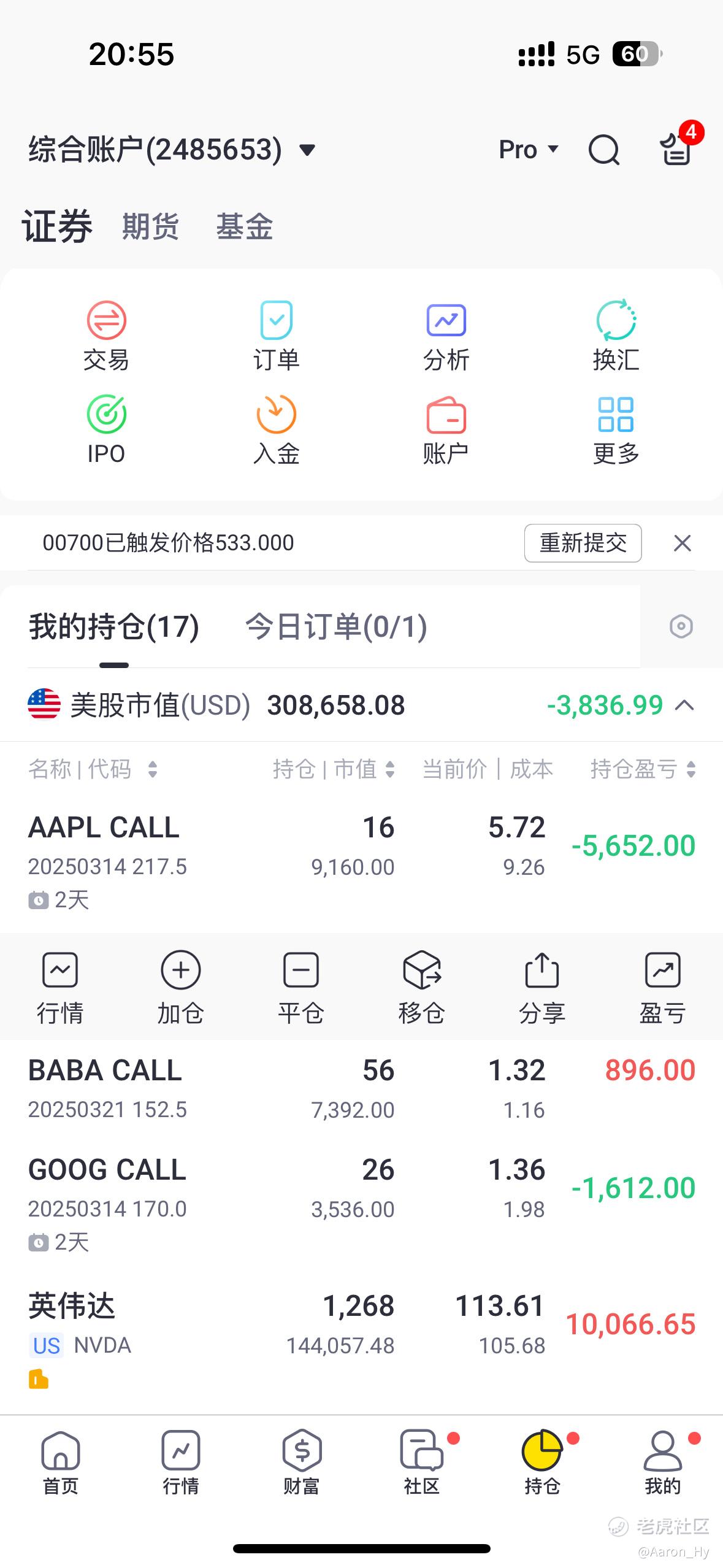Image resolution: width=723 pixels, height=1568 pixels.
Task: Open the BABA CALL holding row
Action: point(361,1089)
